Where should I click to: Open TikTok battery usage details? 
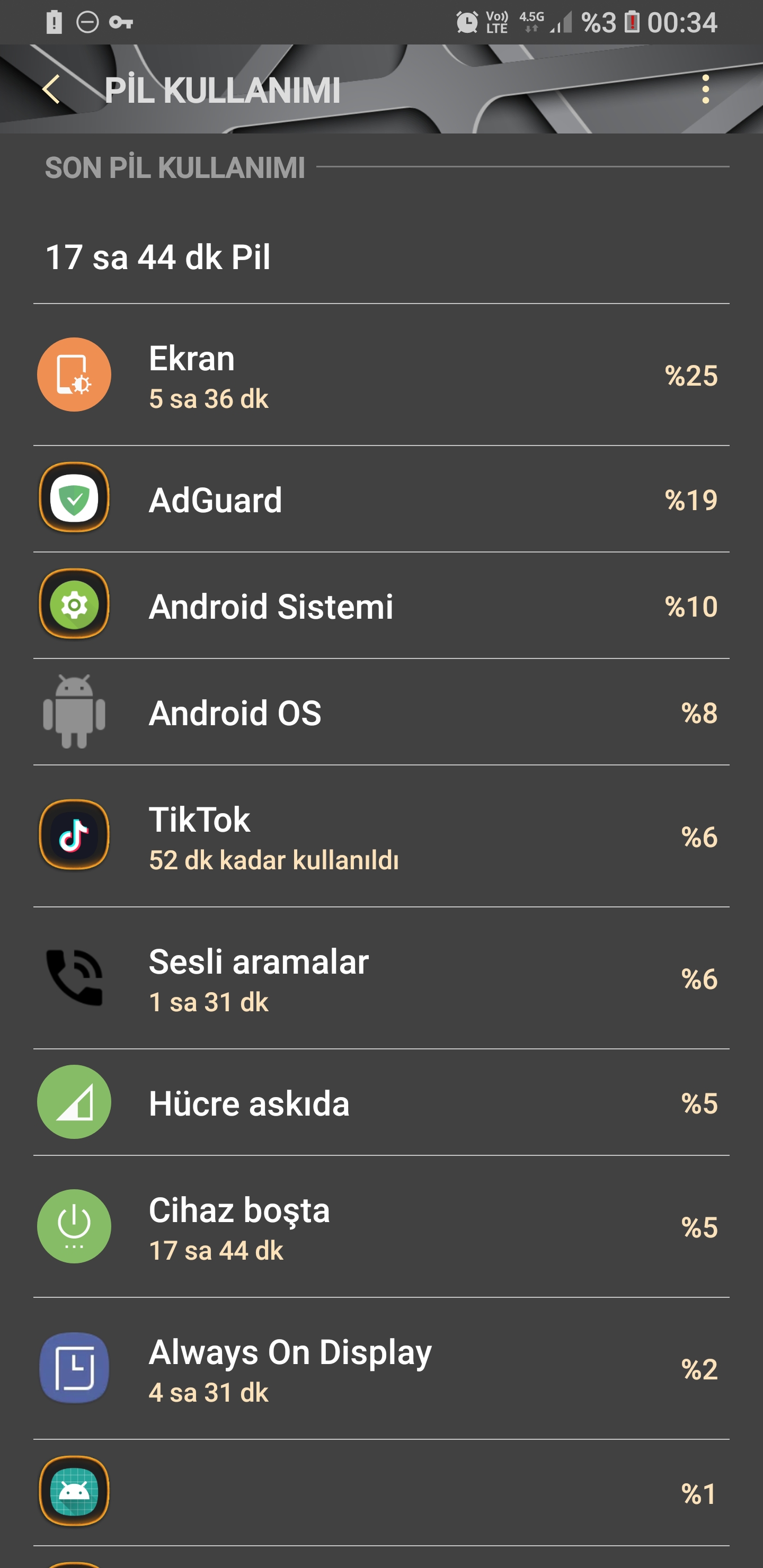pyautogui.click(x=381, y=836)
